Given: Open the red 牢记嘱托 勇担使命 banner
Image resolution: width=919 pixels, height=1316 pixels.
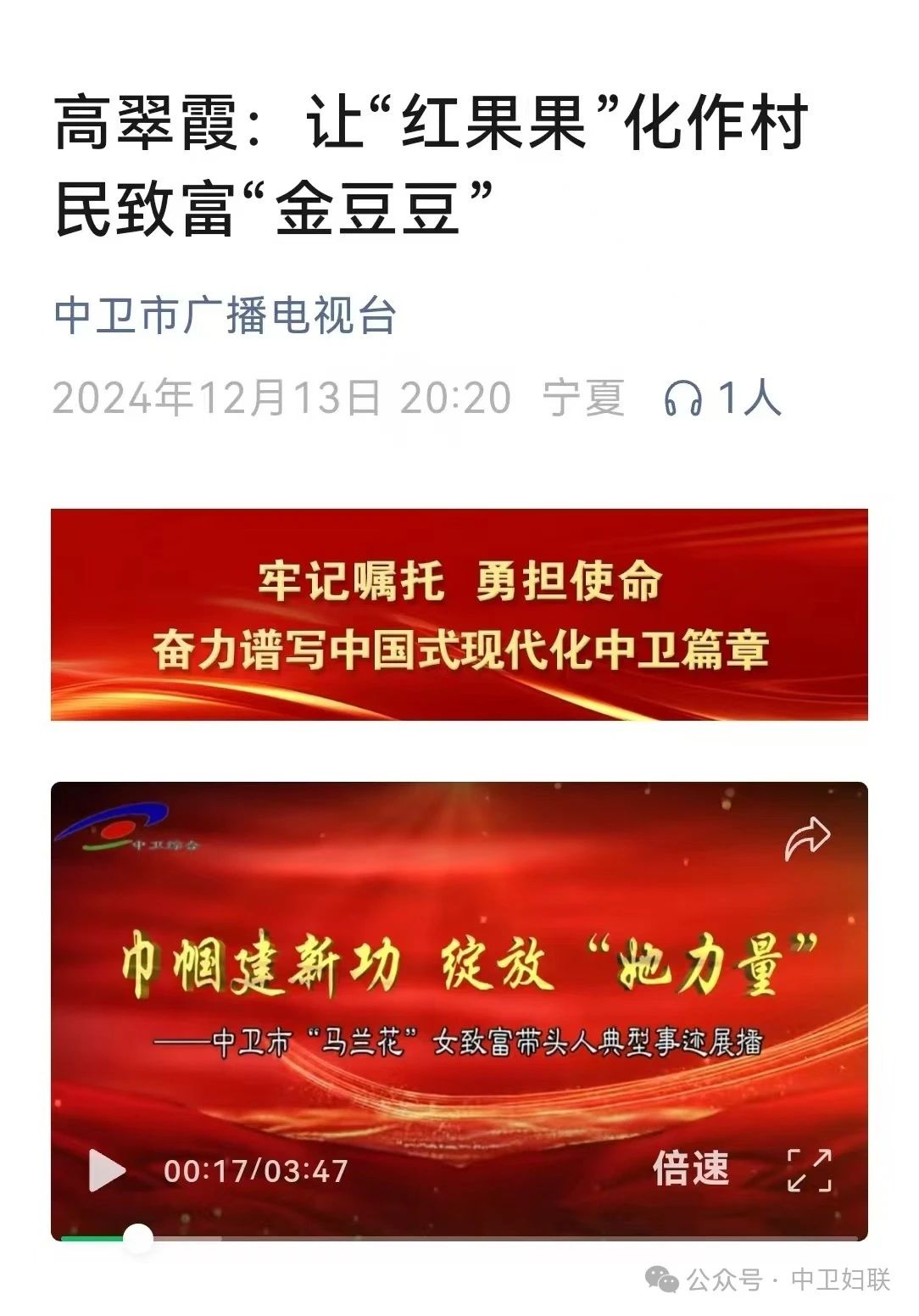Looking at the screenshot, I should coord(459,615).
